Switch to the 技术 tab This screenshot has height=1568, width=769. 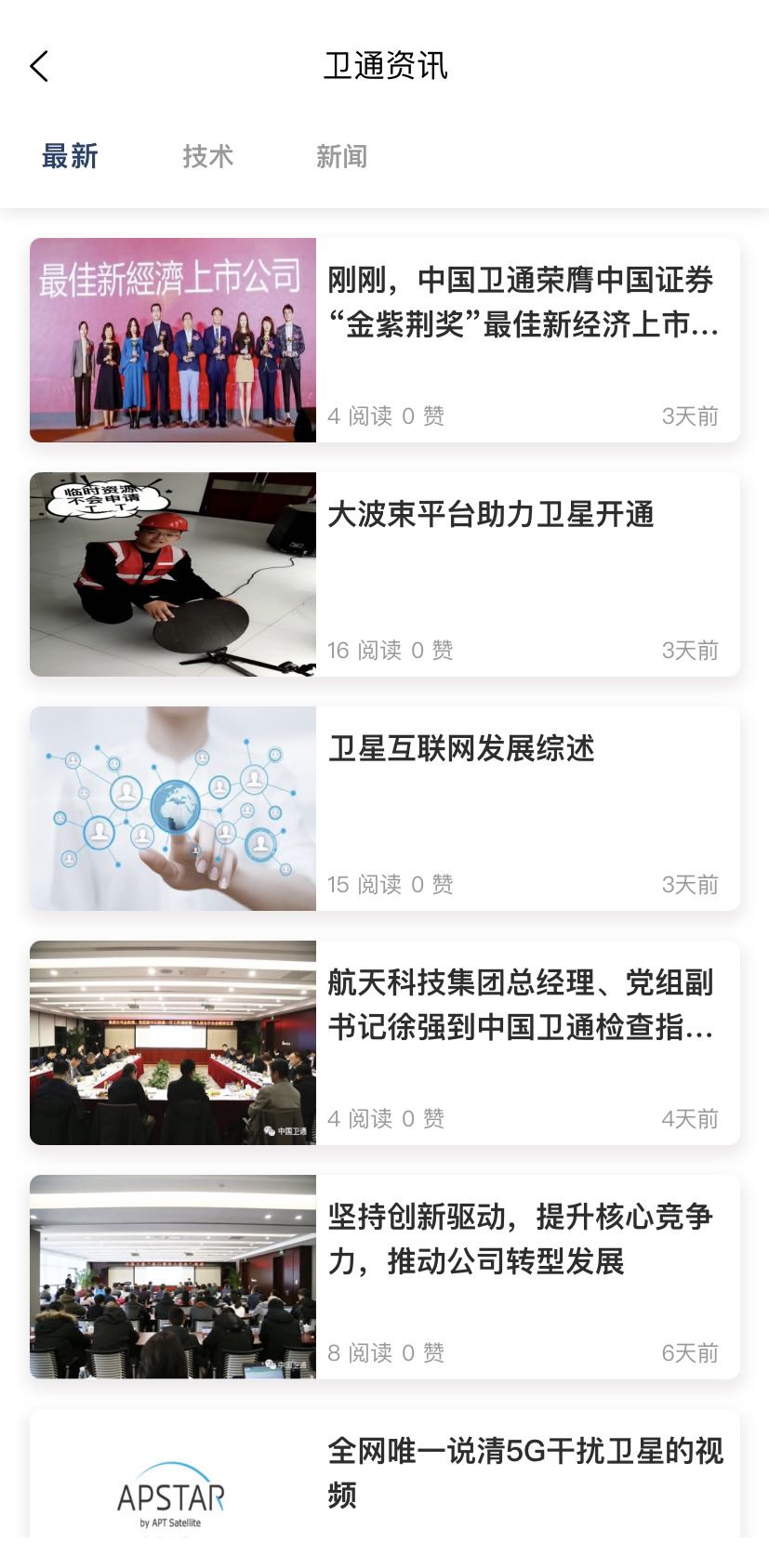tap(207, 156)
